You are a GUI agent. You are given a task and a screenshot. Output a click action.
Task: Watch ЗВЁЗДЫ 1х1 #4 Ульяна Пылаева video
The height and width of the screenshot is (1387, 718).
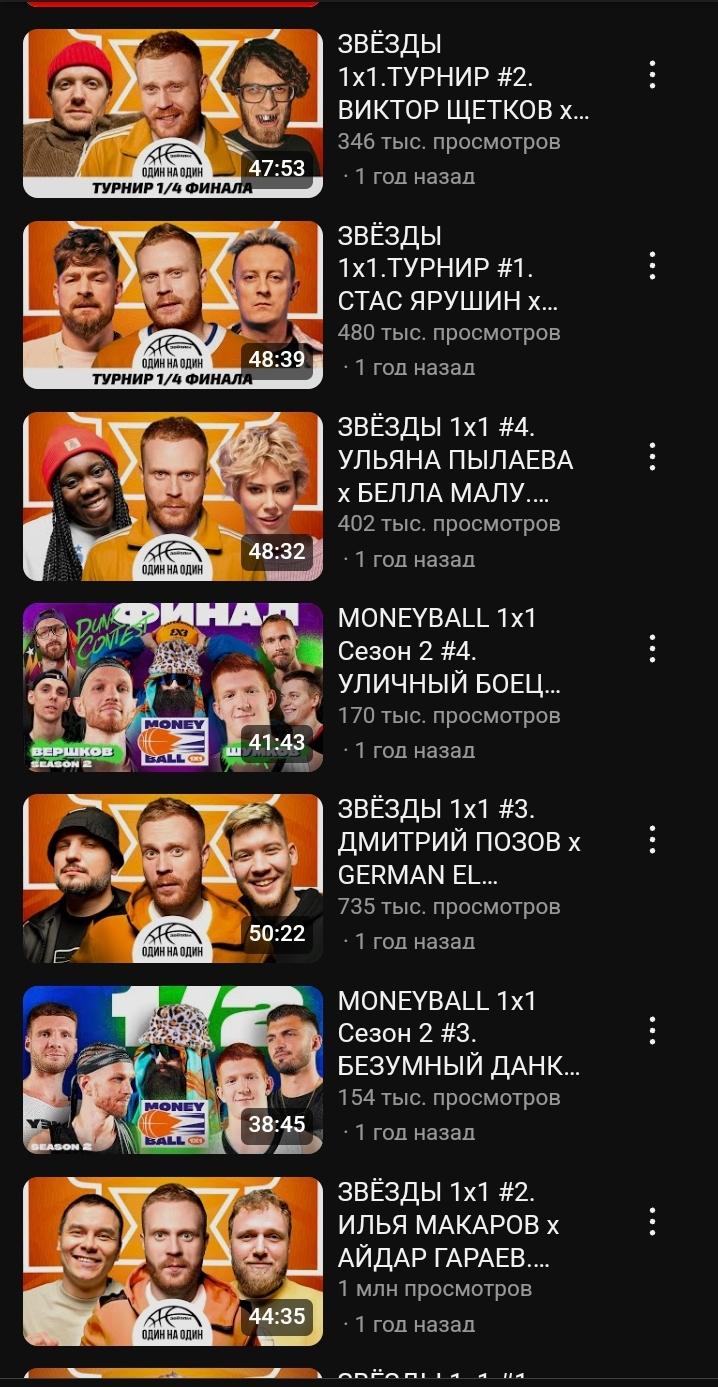click(x=172, y=496)
